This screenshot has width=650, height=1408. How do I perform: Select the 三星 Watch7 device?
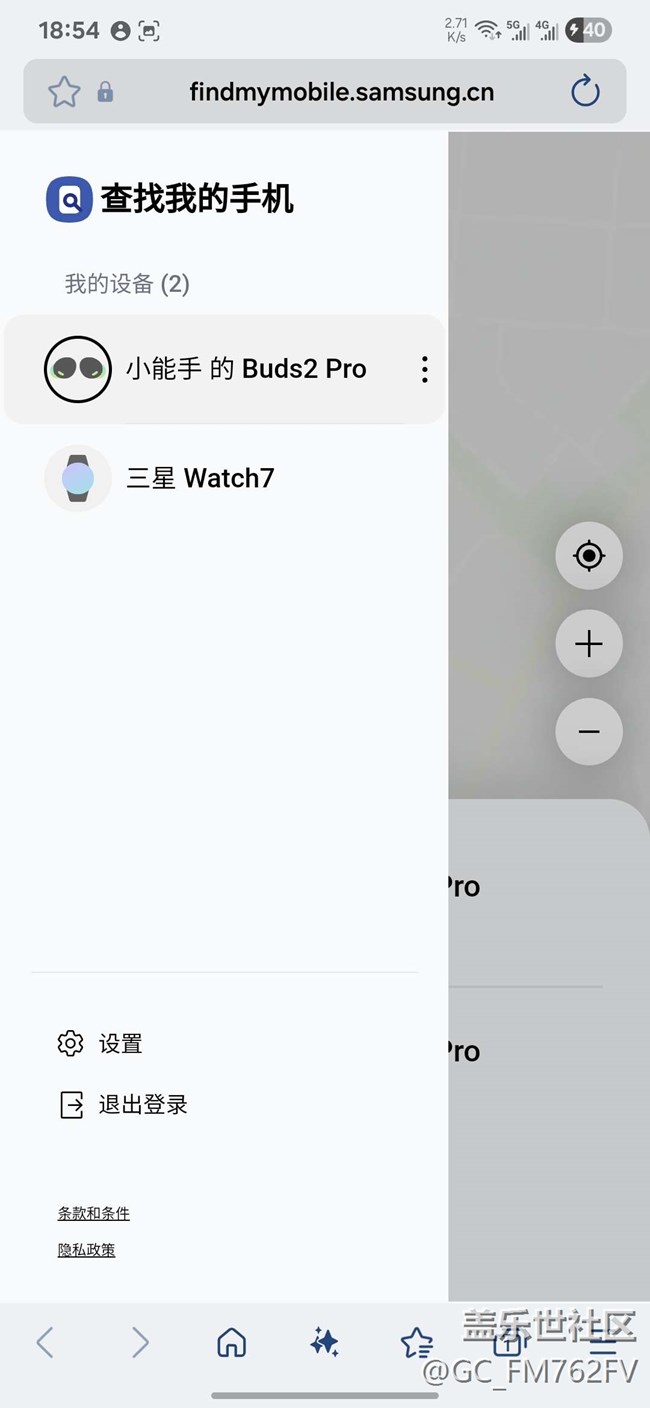coord(200,478)
